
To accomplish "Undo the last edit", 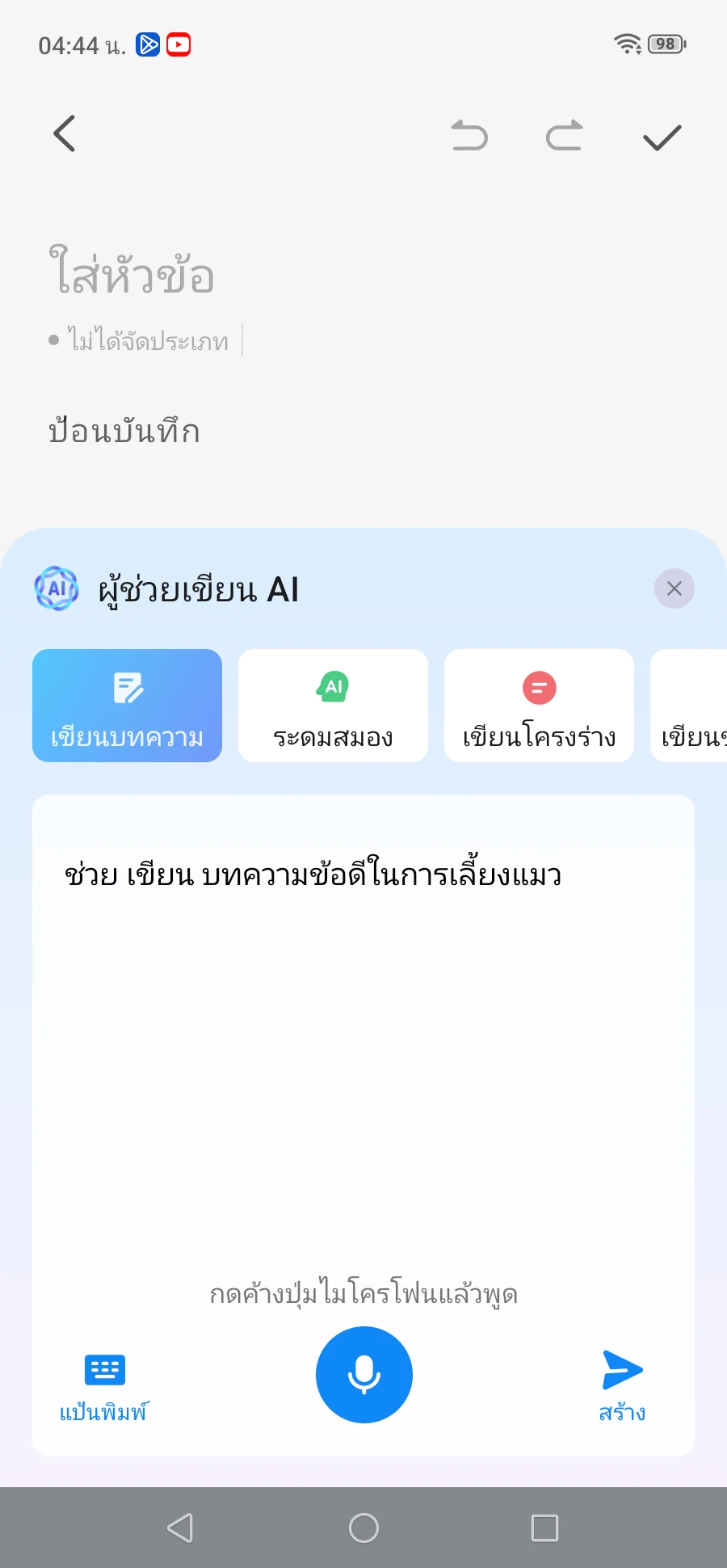I will coord(469,136).
